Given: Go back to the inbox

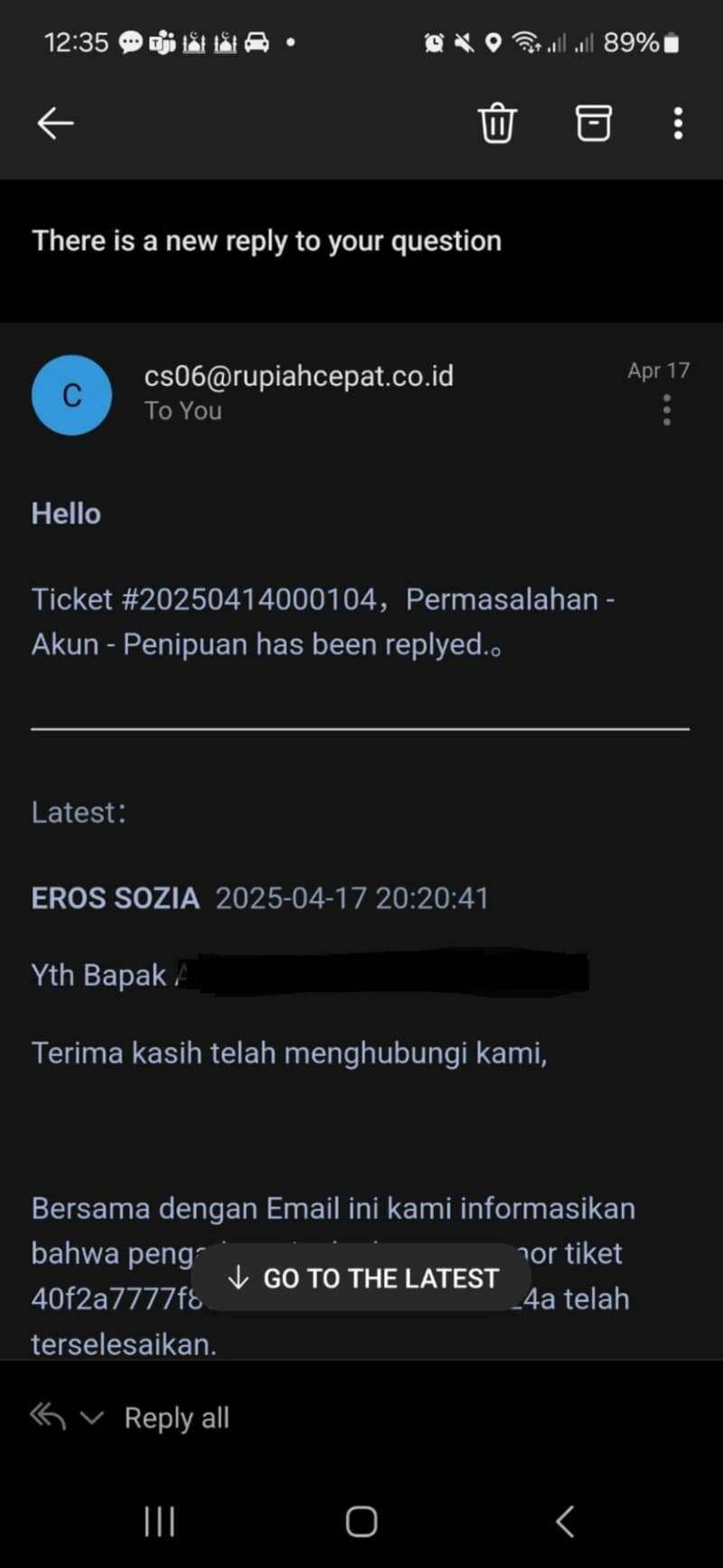Looking at the screenshot, I should (55, 123).
